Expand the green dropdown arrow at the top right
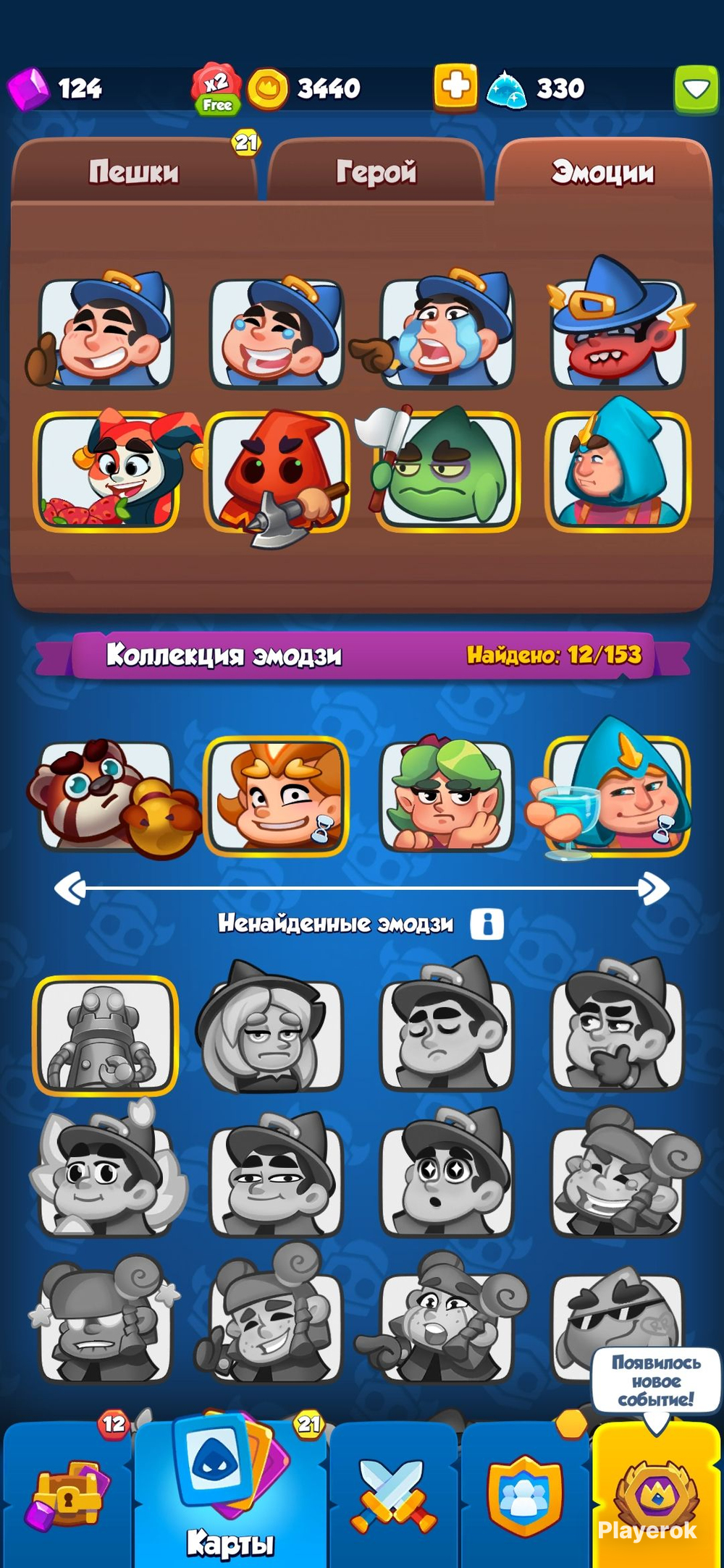The width and height of the screenshot is (724, 1568). [696, 89]
